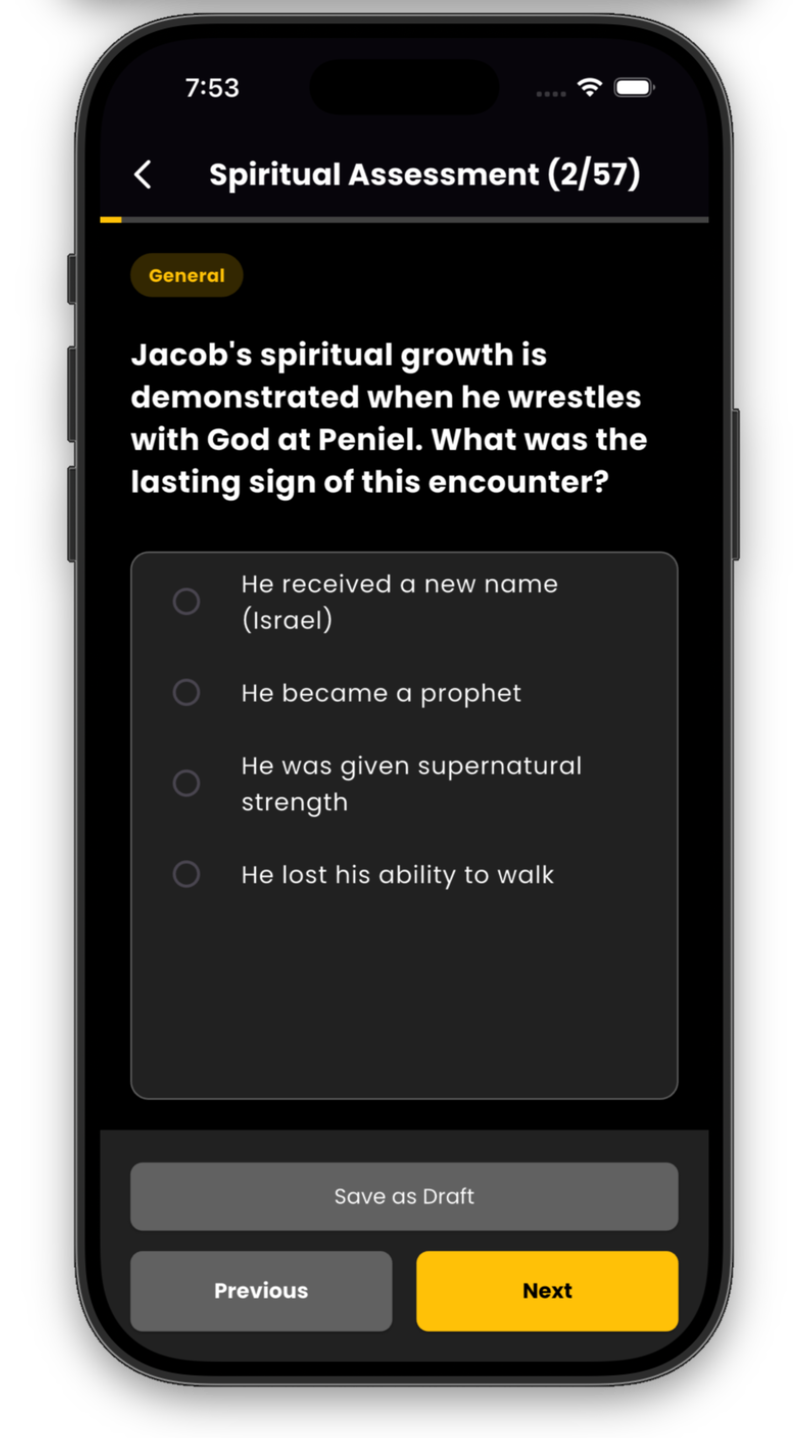The height and width of the screenshot is (1438, 808).
Task: Pick 'He was given supernatural strength'
Action: click(187, 783)
